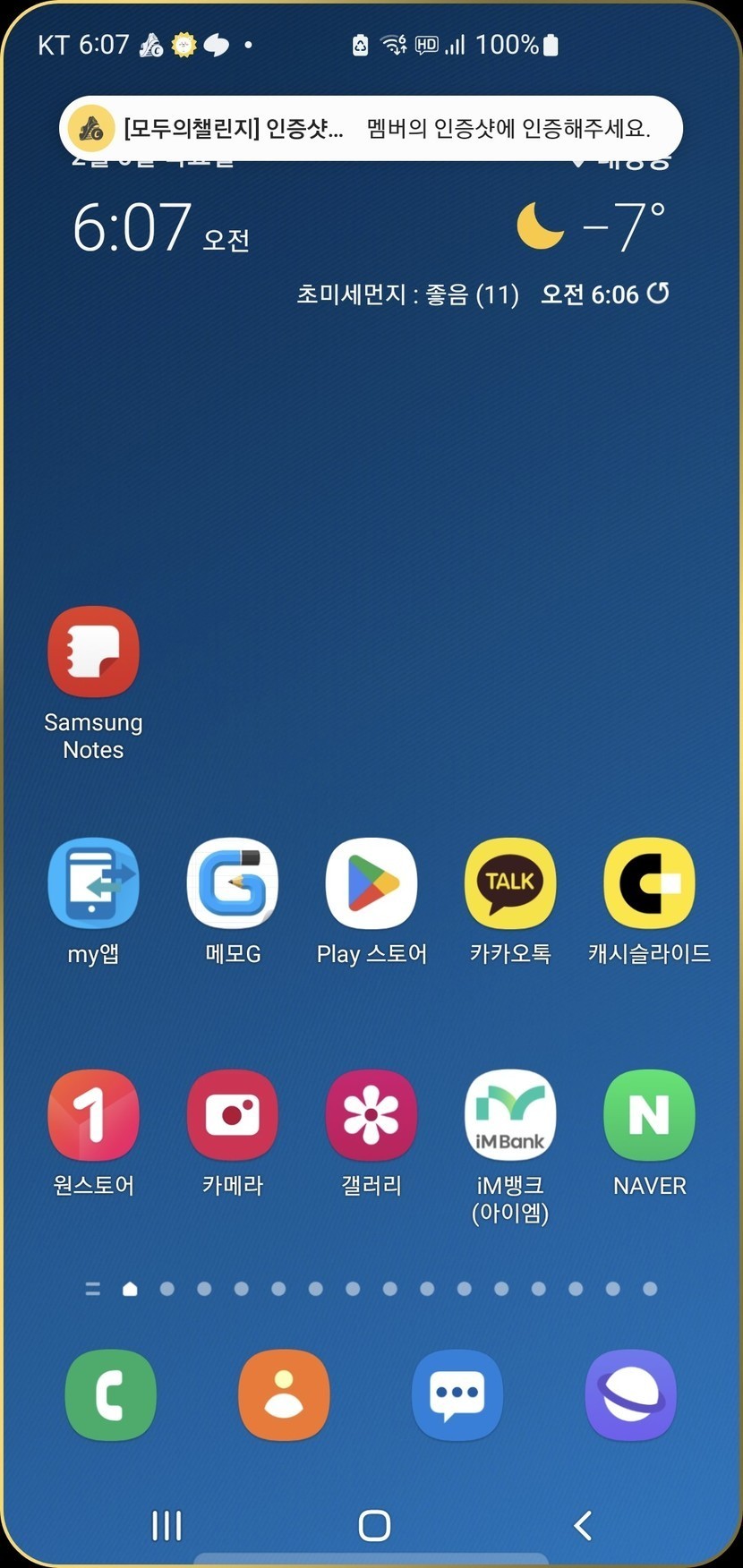
Task: Launch the NAVER app
Action: click(649, 1115)
